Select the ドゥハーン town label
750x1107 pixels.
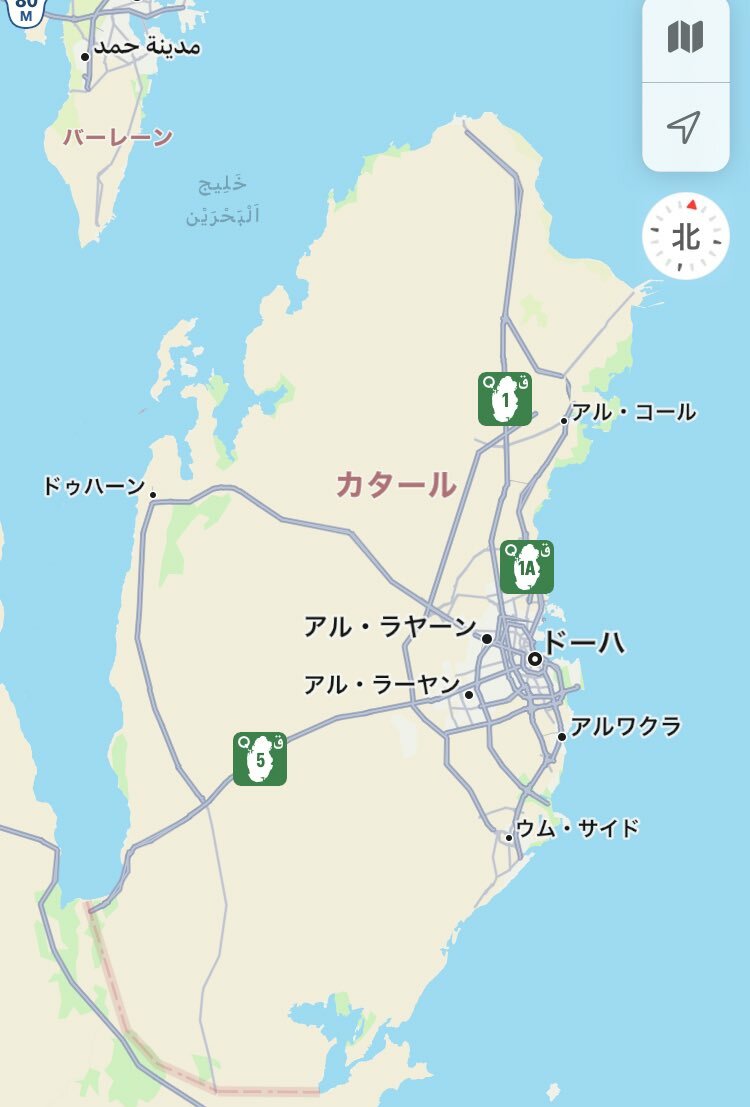click(x=94, y=487)
